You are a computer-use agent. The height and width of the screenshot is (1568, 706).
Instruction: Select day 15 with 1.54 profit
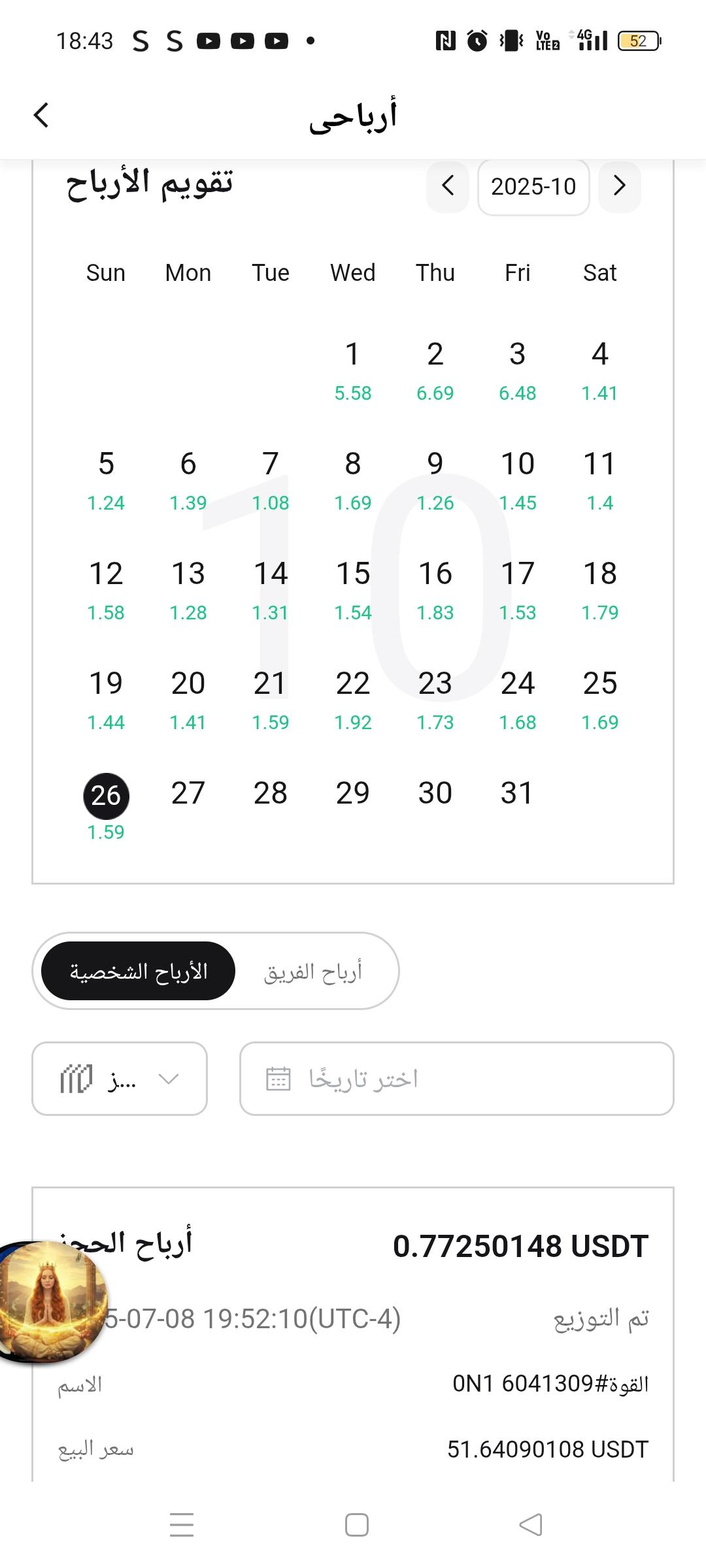point(353,590)
